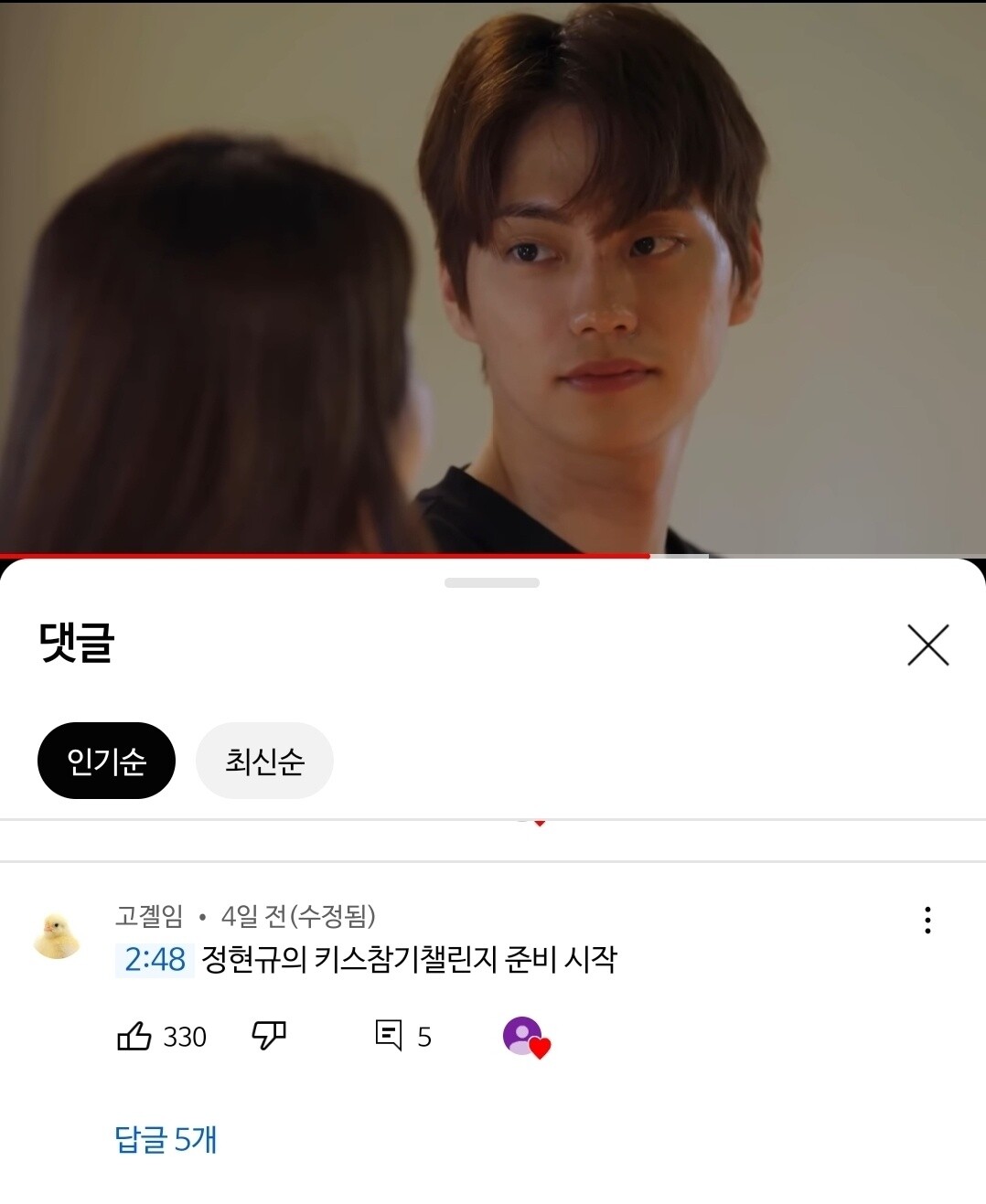
Task: Tap the like count 330
Action: pos(184,1037)
